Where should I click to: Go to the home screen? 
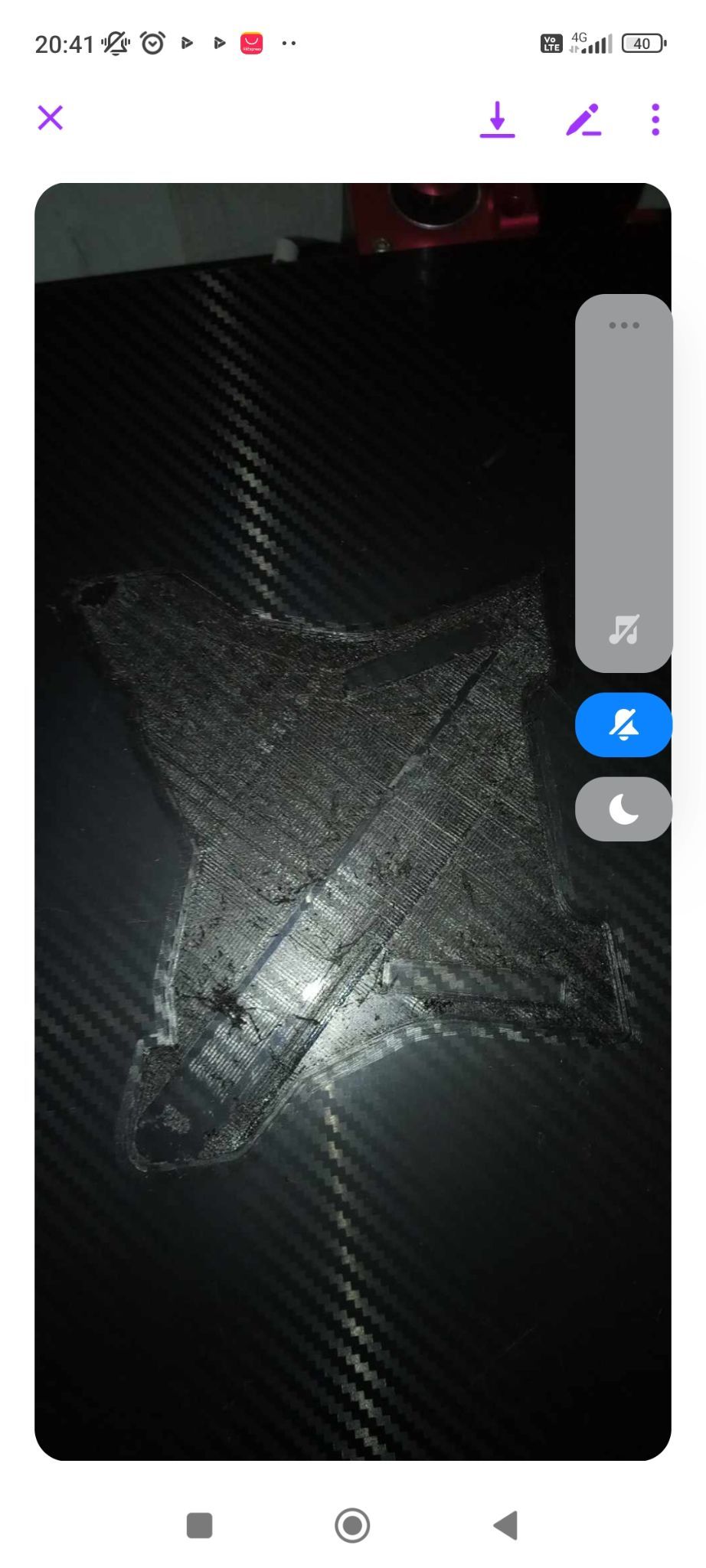[x=352, y=1525]
